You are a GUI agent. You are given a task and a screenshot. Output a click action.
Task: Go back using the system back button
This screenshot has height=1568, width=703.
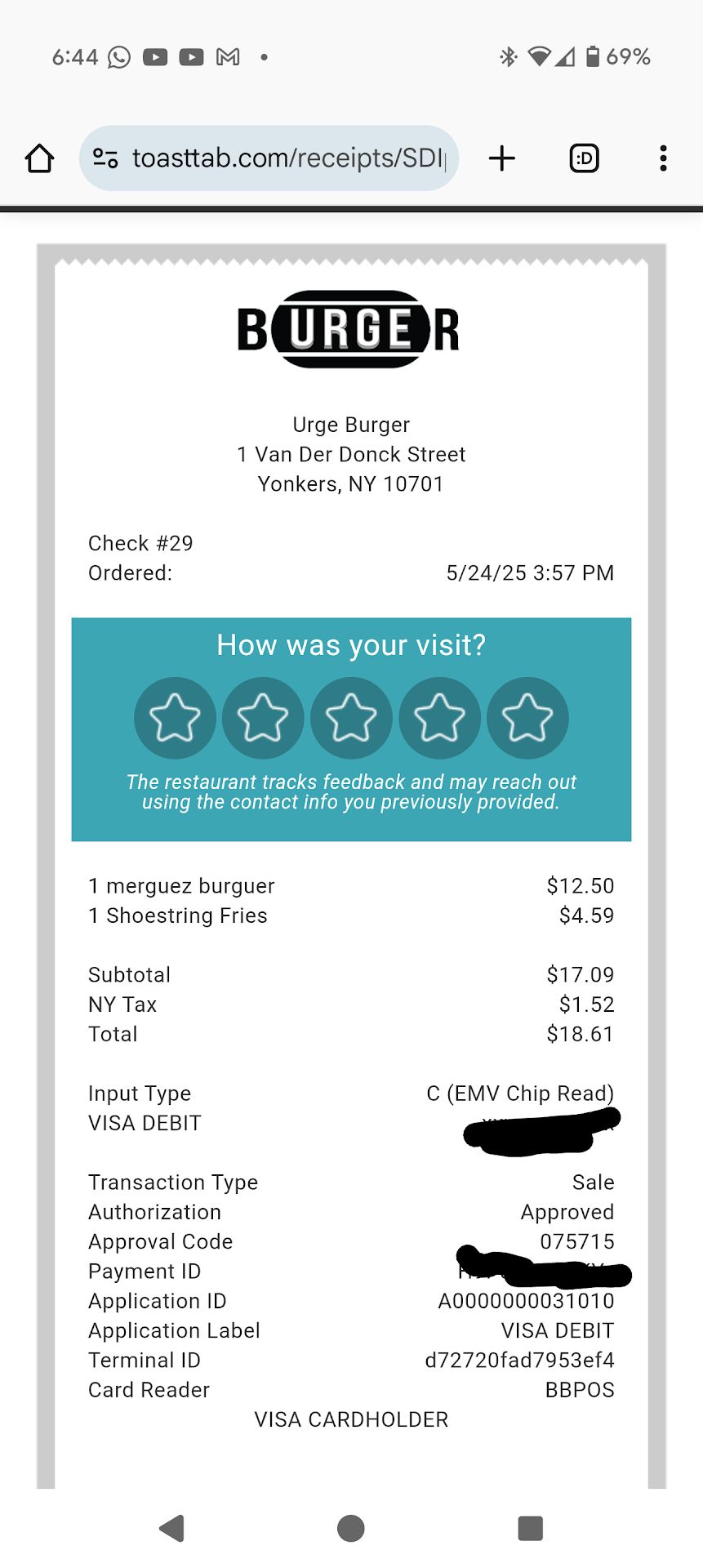click(172, 1528)
